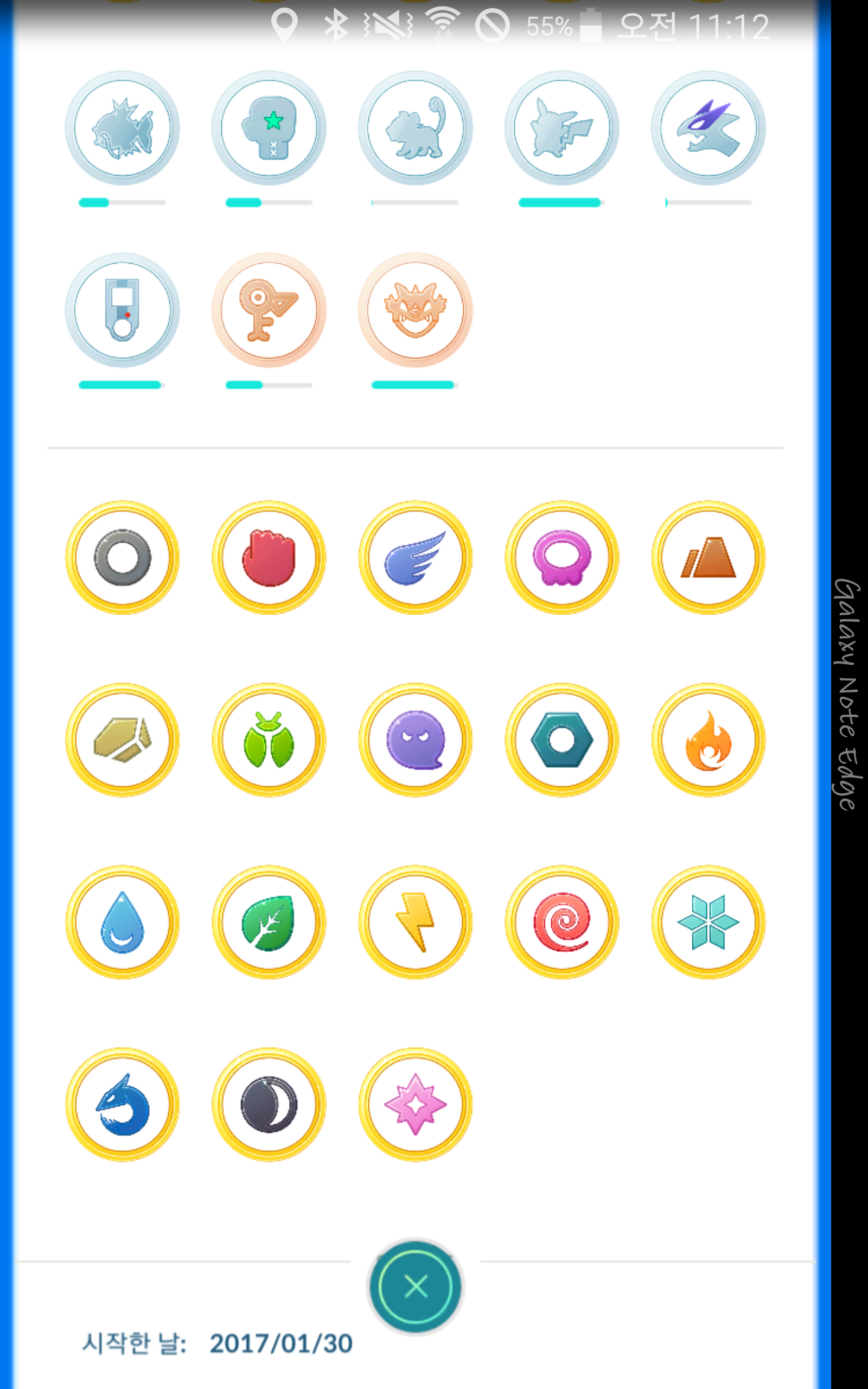Viewport: 868px width, 1389px height.
Task: View the purple skull Poison medal
Action: 561,557
